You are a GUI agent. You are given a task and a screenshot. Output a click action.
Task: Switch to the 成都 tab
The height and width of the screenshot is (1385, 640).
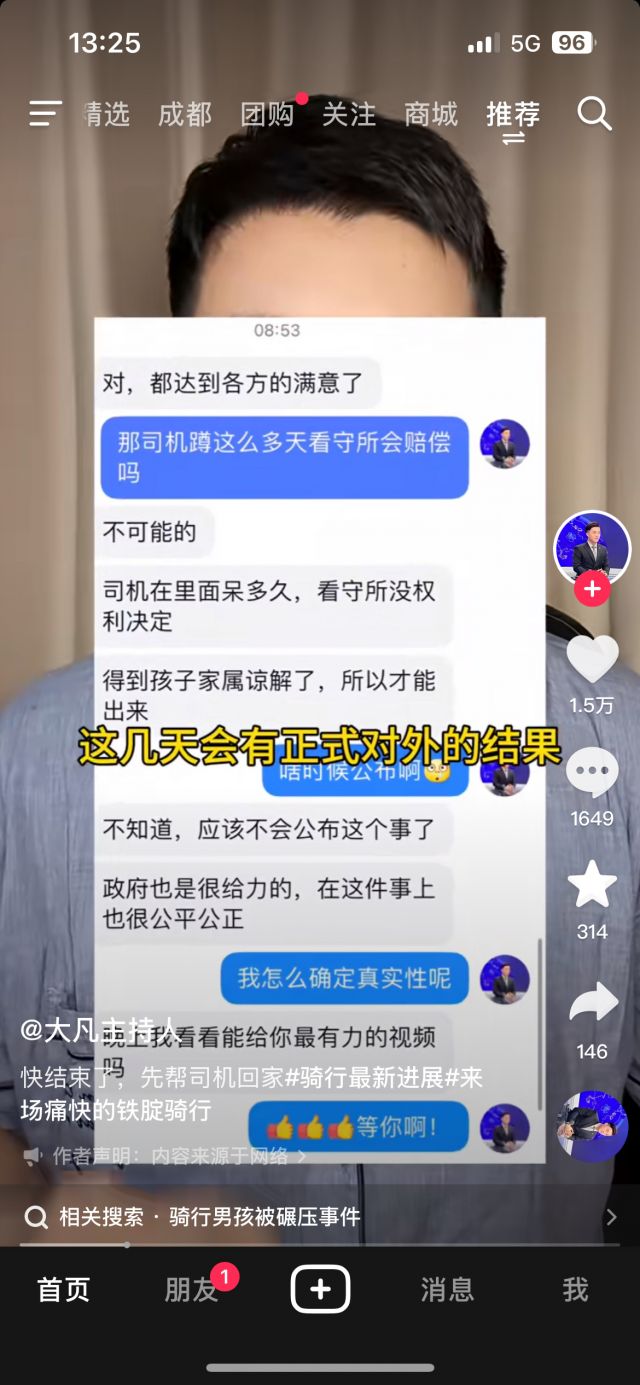[x=185, y=115]
